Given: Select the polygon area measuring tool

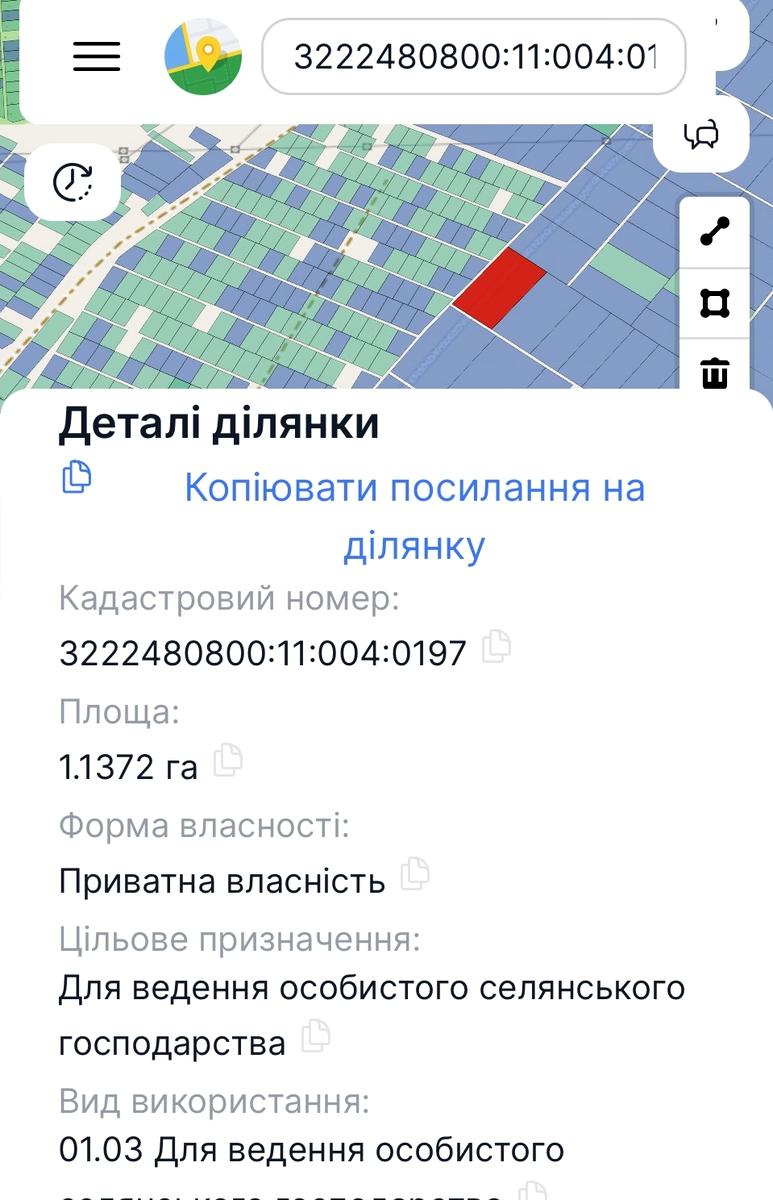Looking at the screenshot, I should click(x=714, y=303).
